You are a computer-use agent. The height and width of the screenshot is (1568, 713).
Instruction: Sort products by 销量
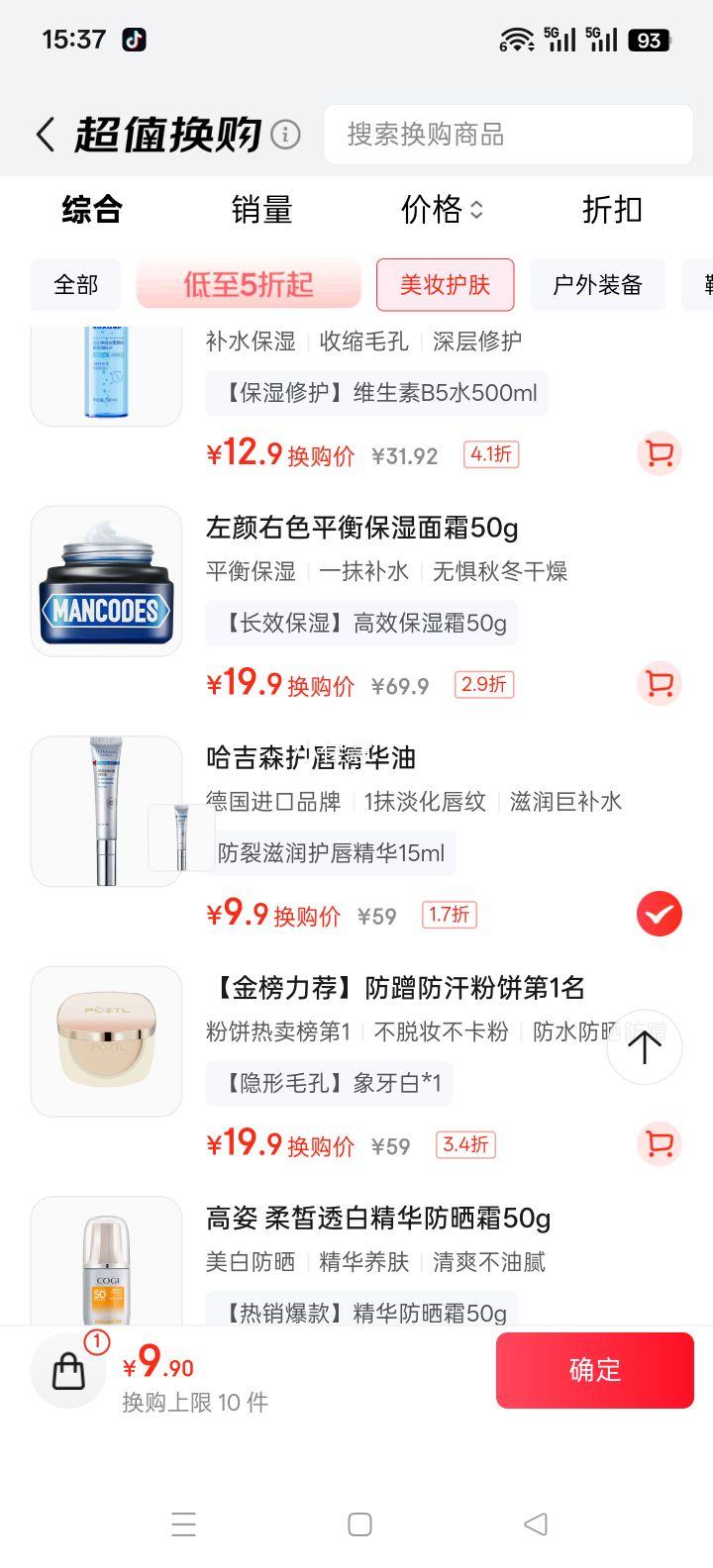(x=261, y=210)
